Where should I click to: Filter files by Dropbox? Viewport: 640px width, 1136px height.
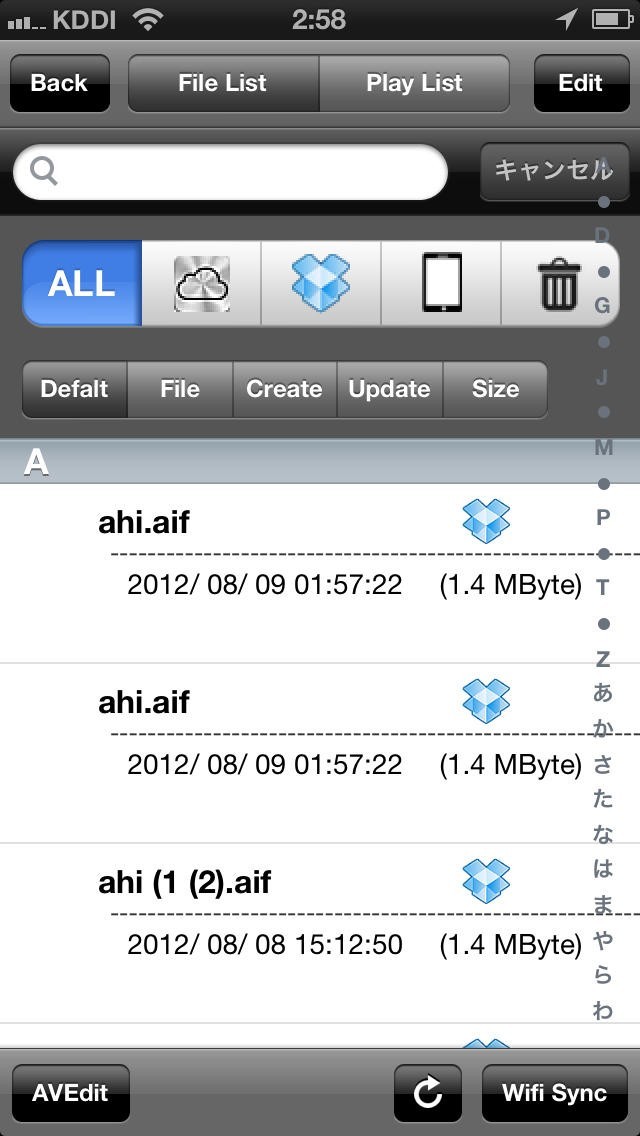tap(321, 284)
